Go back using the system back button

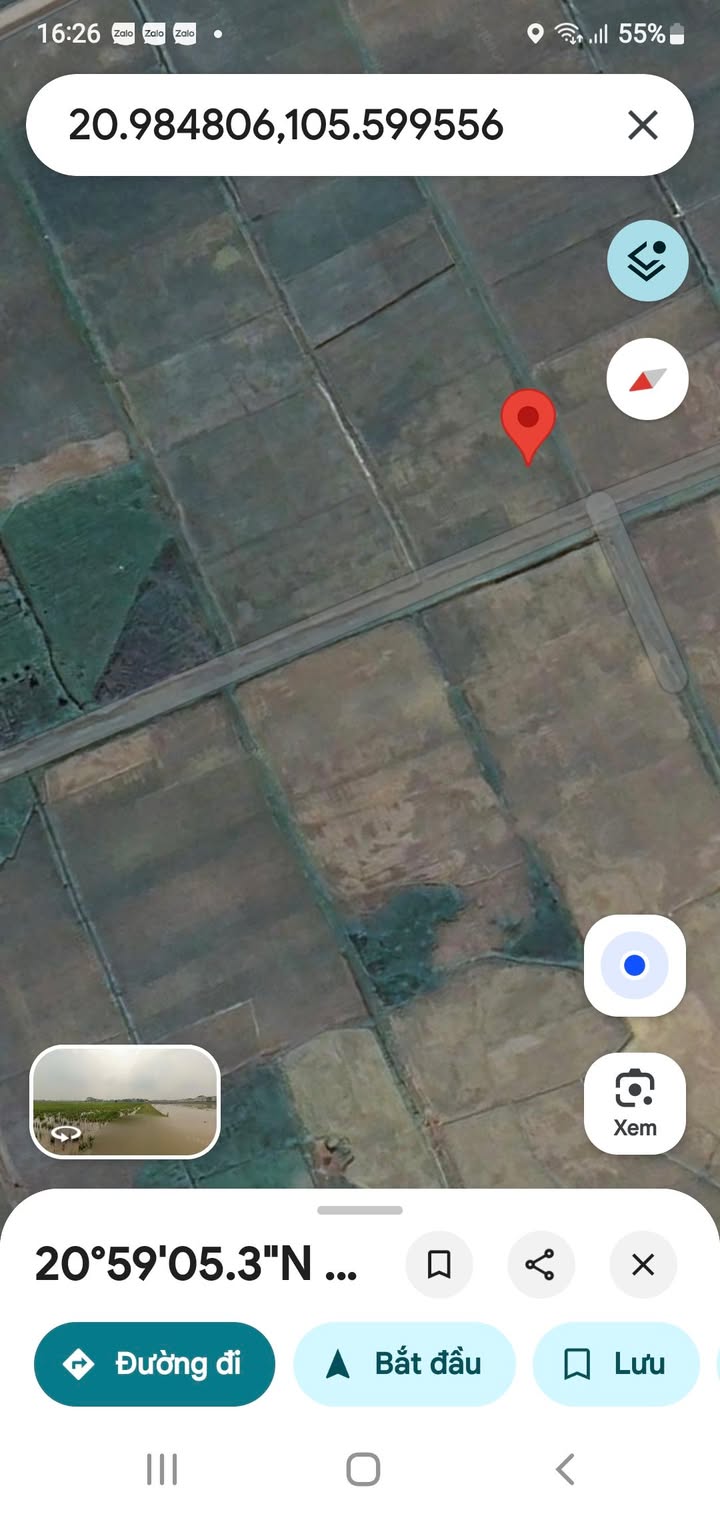[565, 1469]
